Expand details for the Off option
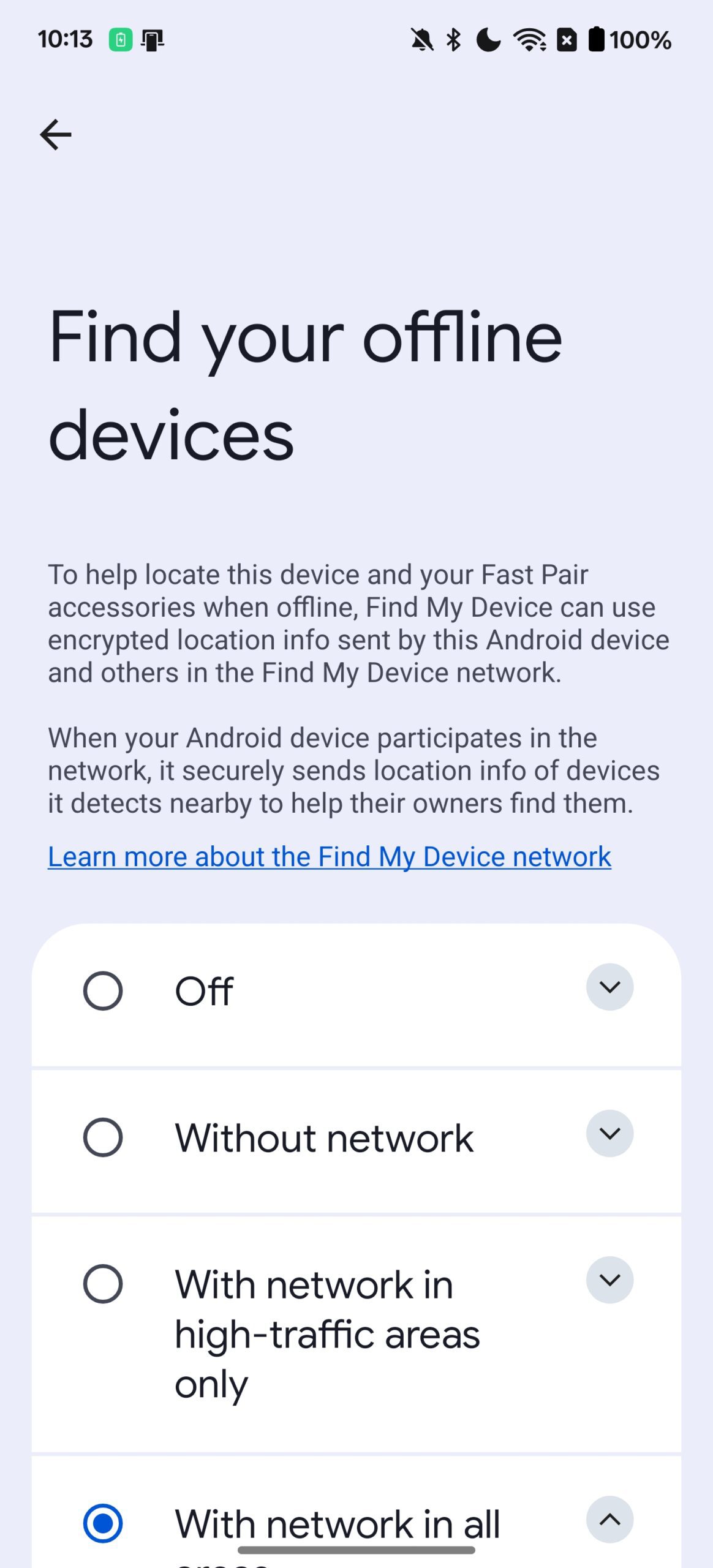Screen dimensions: 713x1568 pos(609,987)
